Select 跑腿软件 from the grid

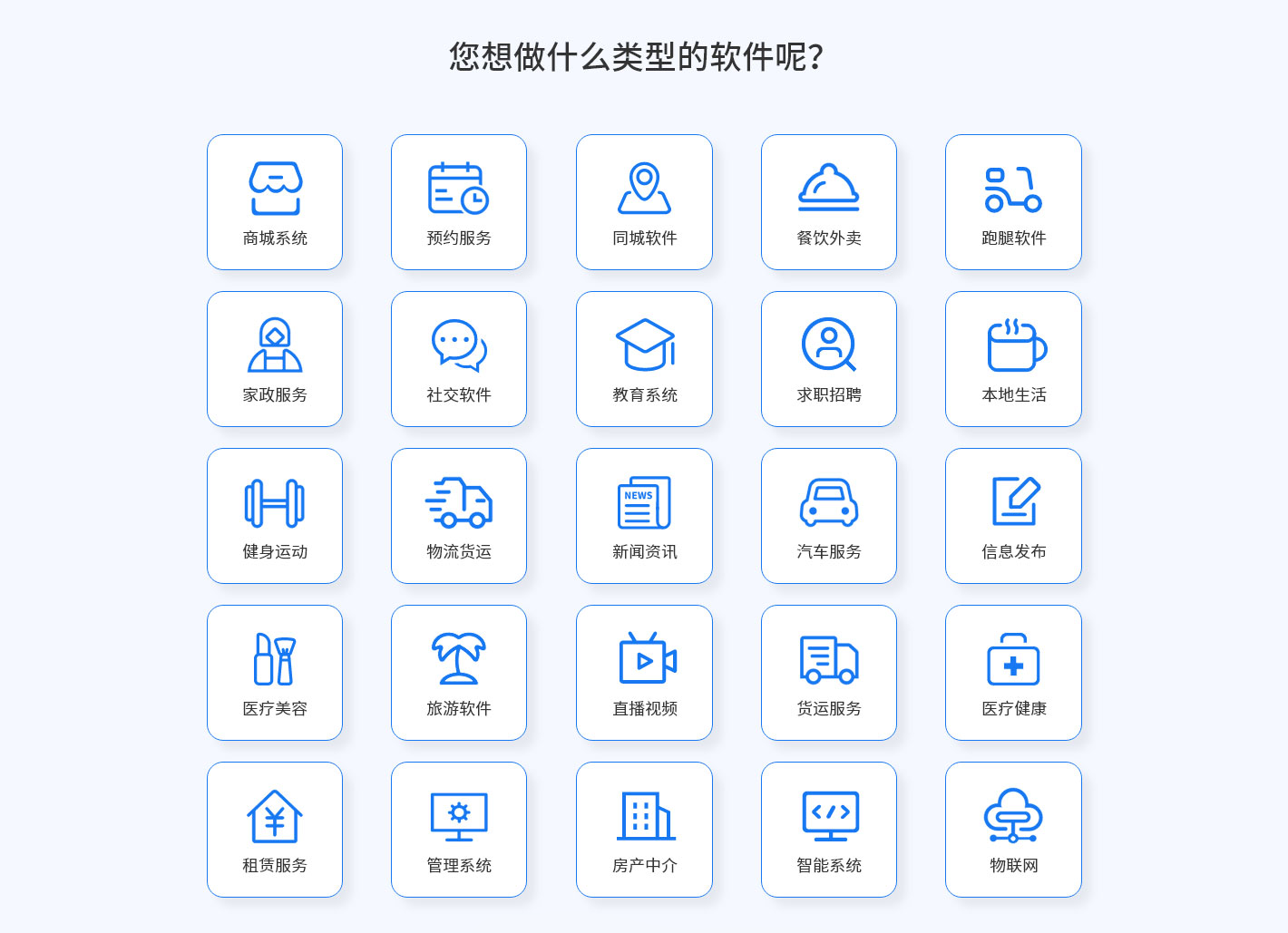1013,202
